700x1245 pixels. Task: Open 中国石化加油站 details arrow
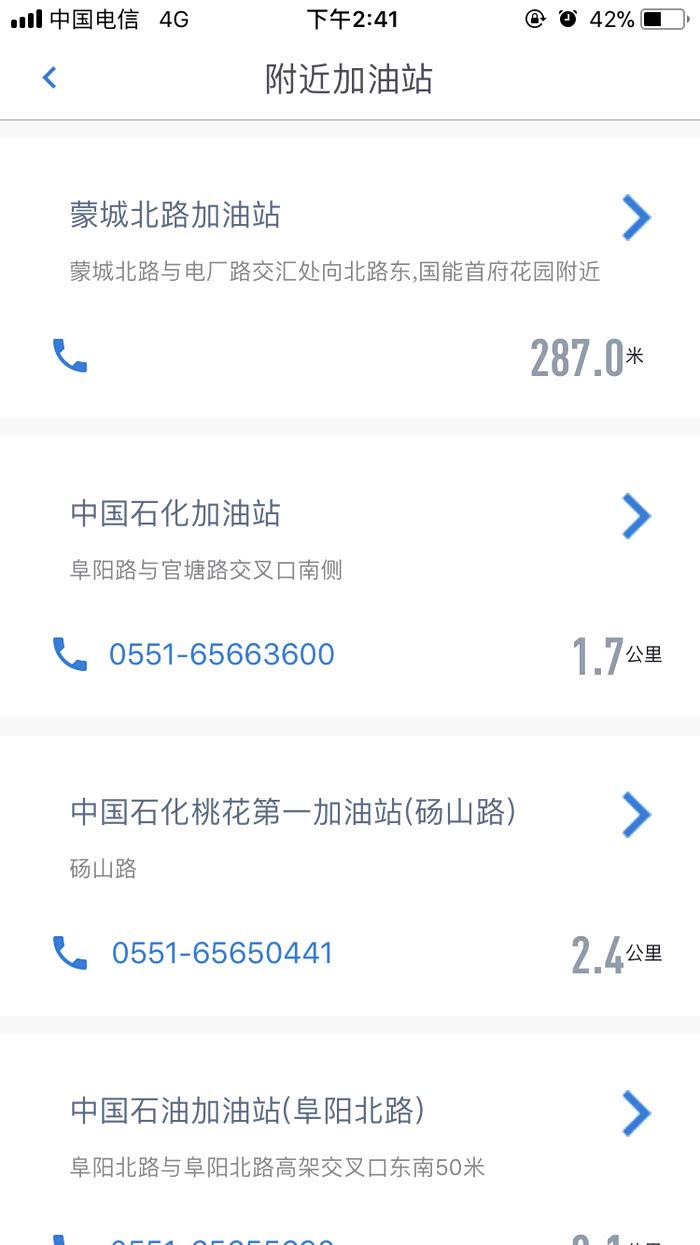click(636, 516)
